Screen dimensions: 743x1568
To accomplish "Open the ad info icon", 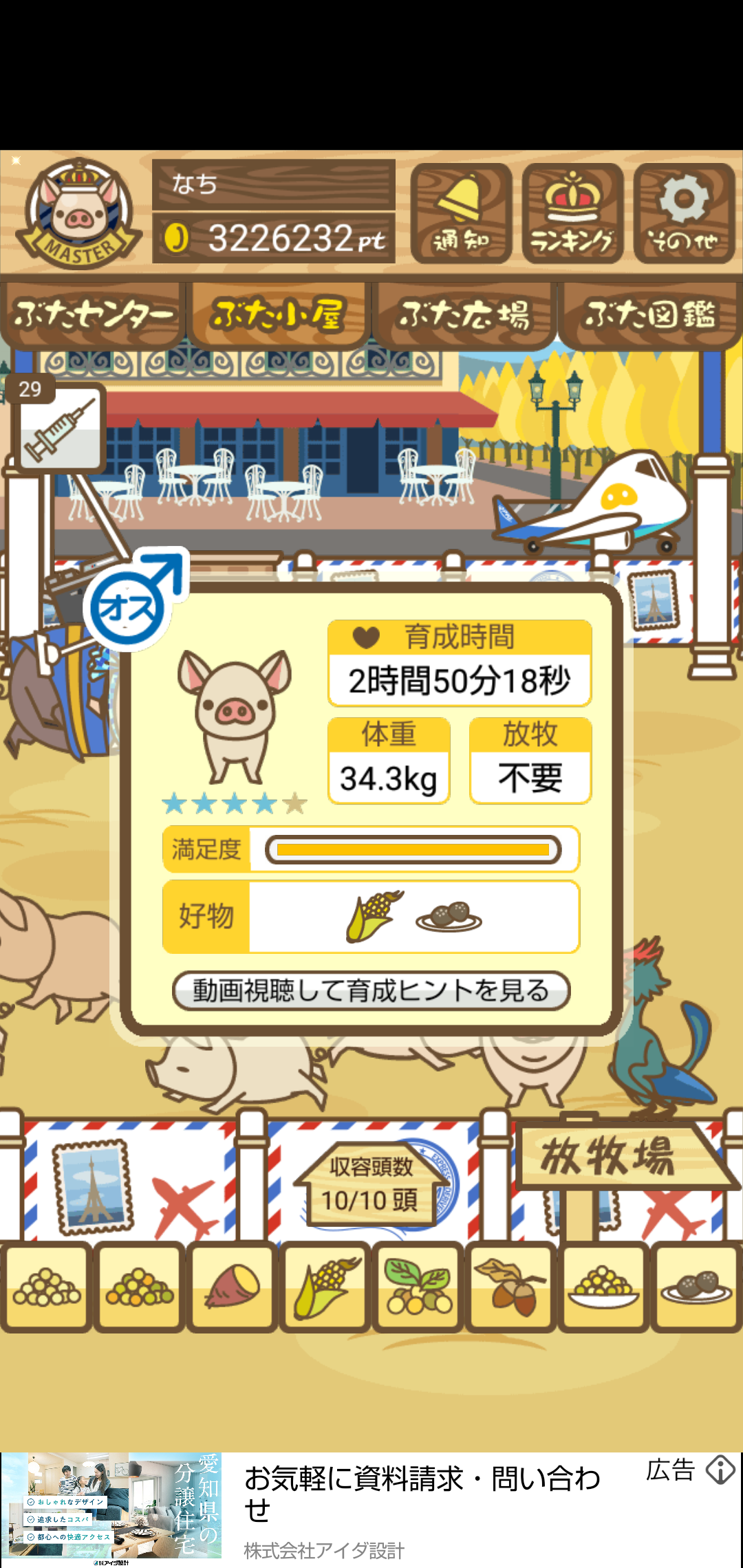I will click(x=720, y=1470).
